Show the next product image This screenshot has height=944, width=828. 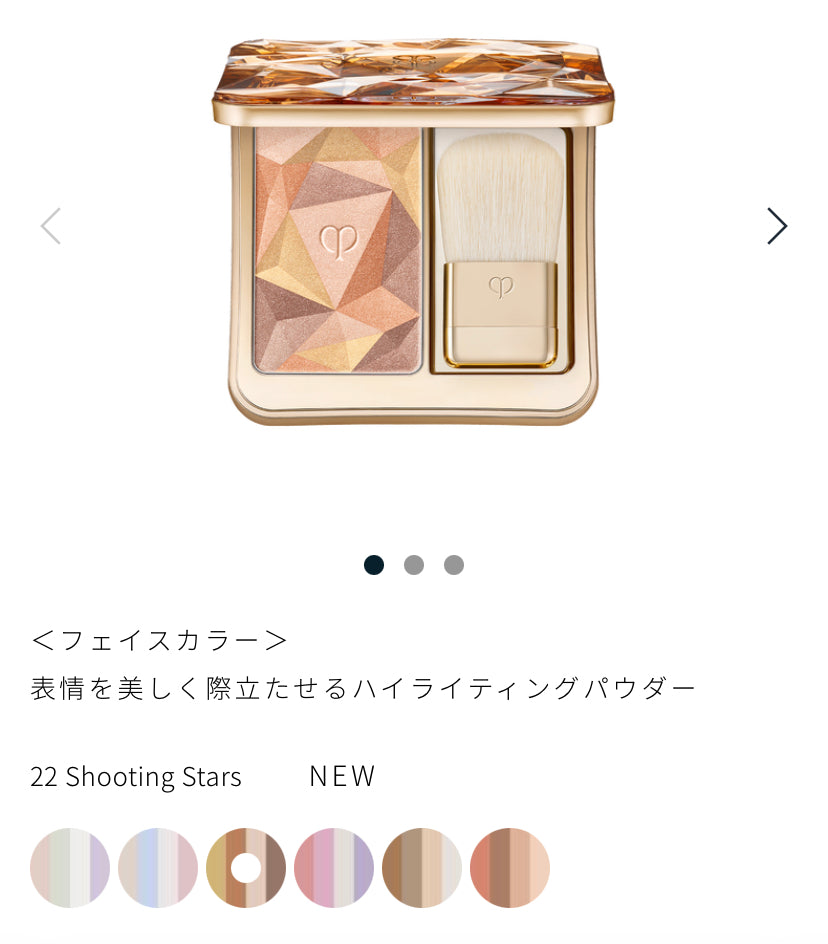click(x=777, y=226)
